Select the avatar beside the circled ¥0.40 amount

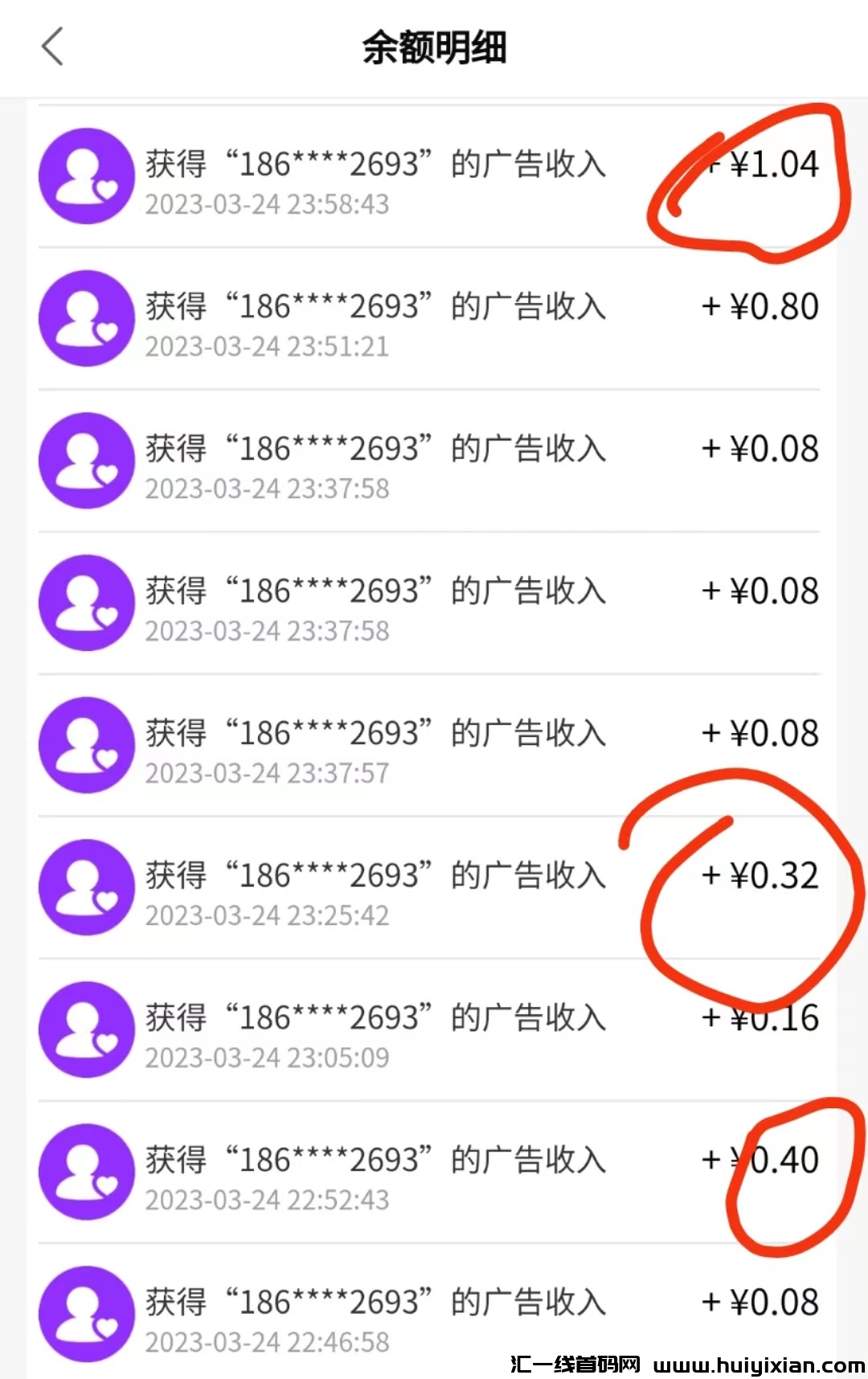86,1172
